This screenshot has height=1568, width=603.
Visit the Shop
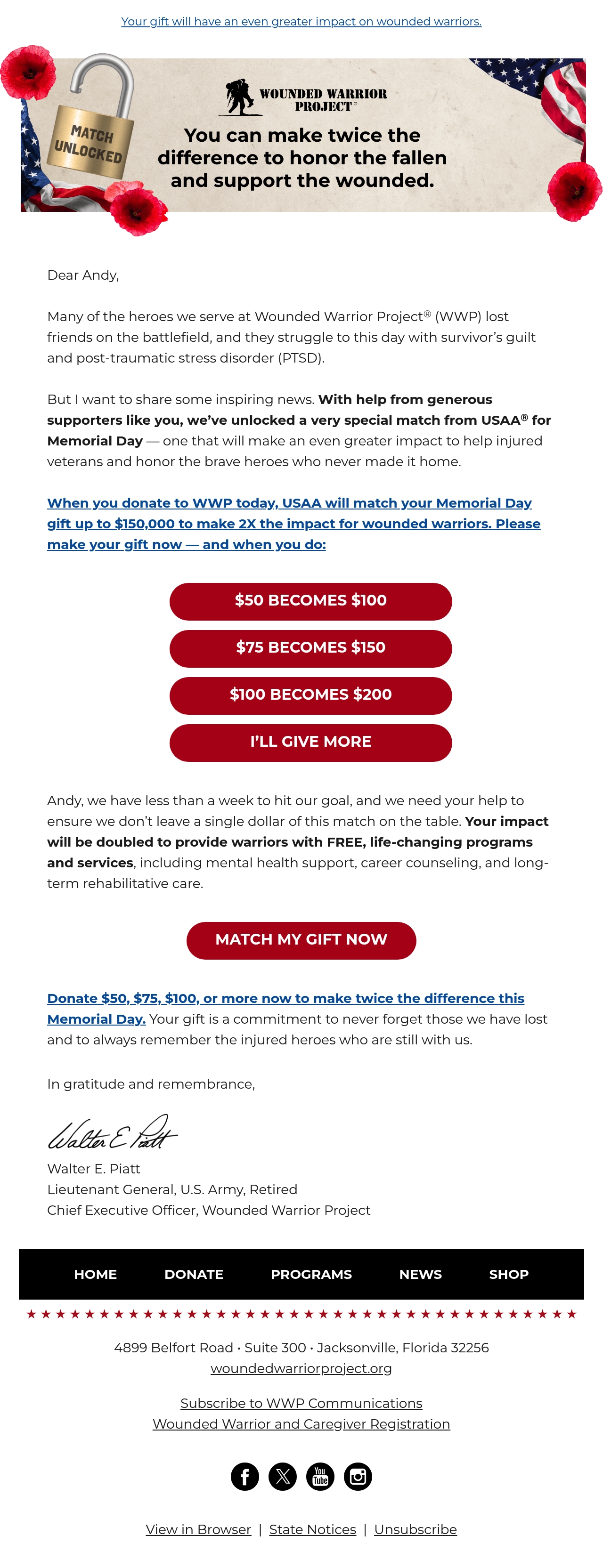pyautogui.click(x=509, y=1274)
